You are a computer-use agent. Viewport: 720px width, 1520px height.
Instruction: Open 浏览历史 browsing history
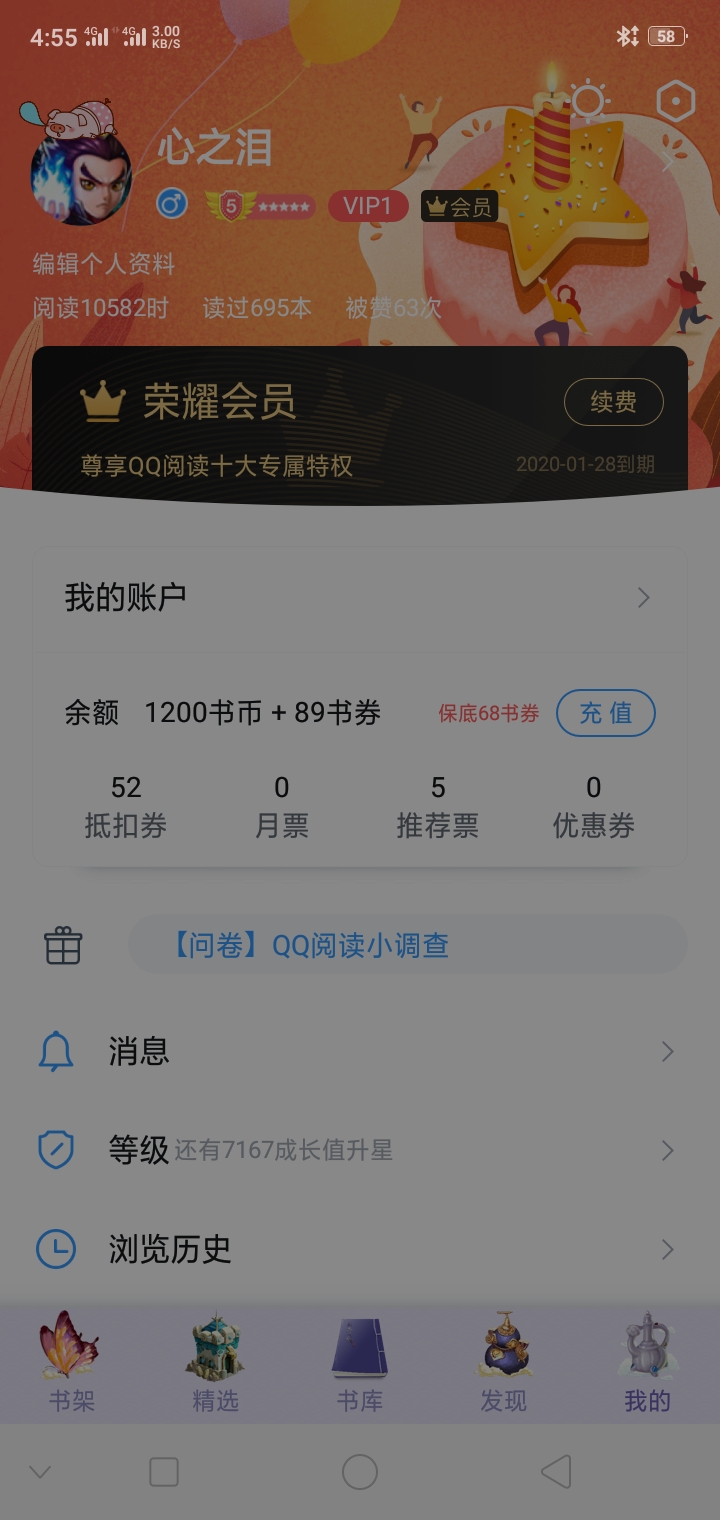(x=360, y=1249)
